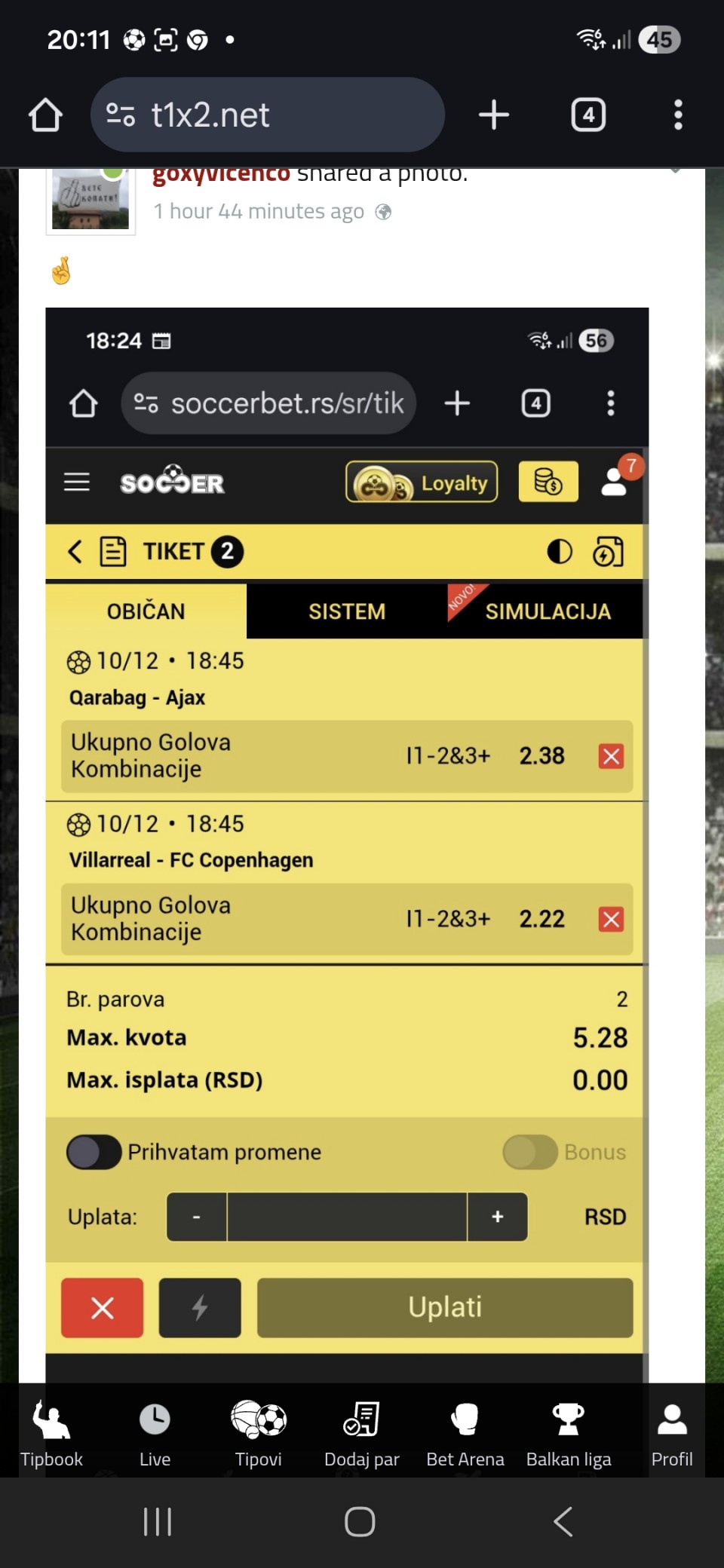
Task: Switch to the Balkan liga tab
Action: 568,1435
